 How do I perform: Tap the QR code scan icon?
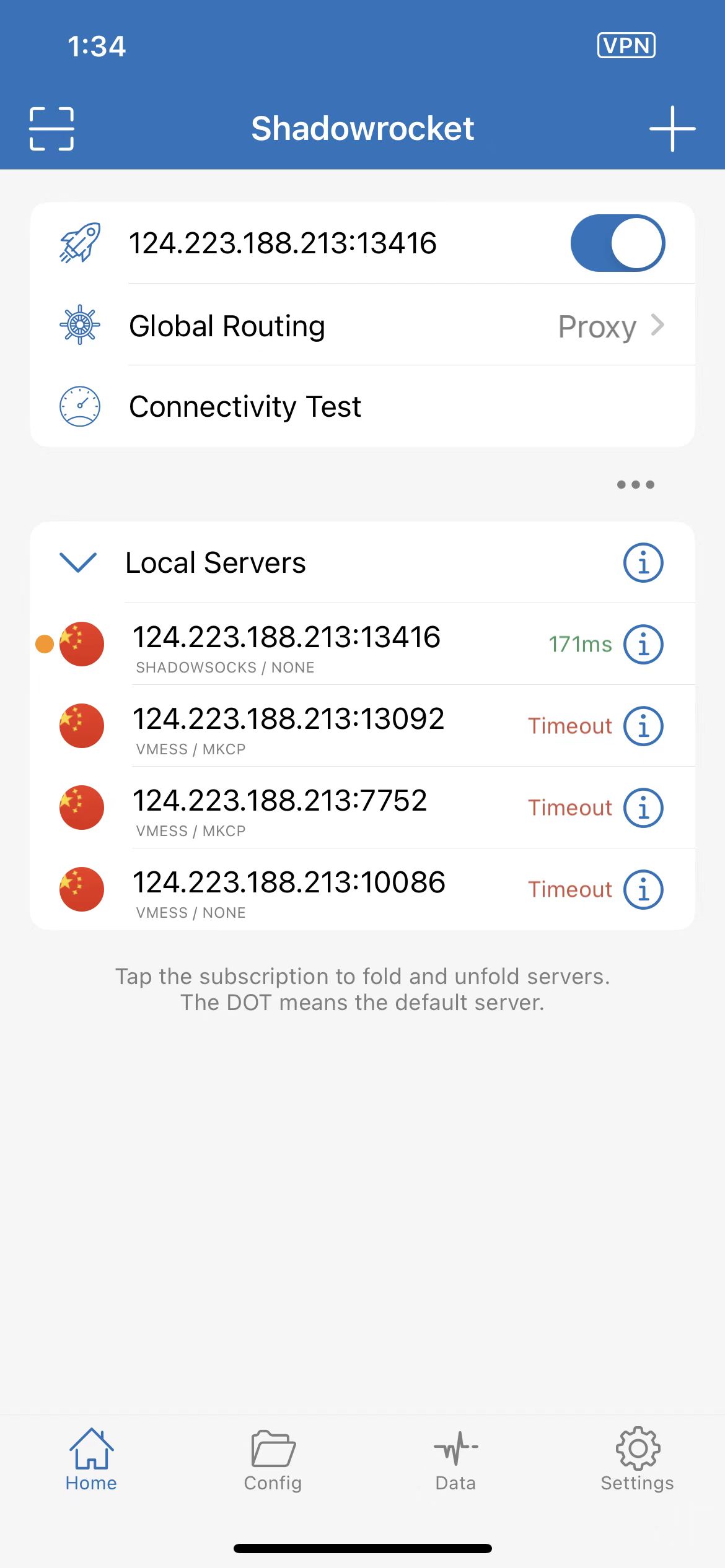tap(52, 128)
